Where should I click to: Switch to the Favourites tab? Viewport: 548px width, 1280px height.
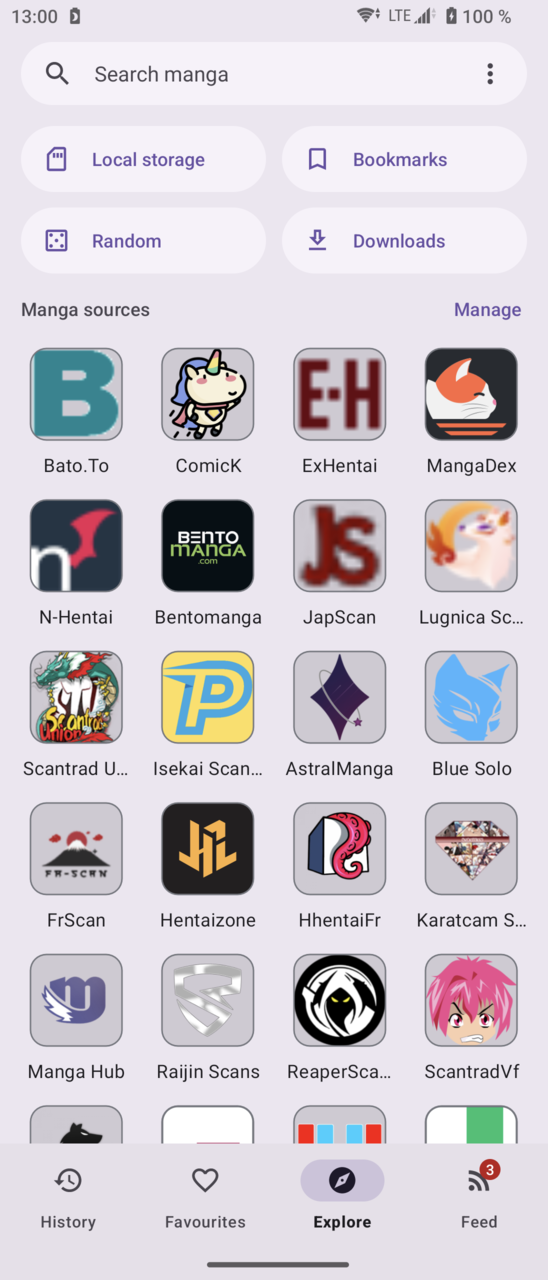coord(205,1196)
